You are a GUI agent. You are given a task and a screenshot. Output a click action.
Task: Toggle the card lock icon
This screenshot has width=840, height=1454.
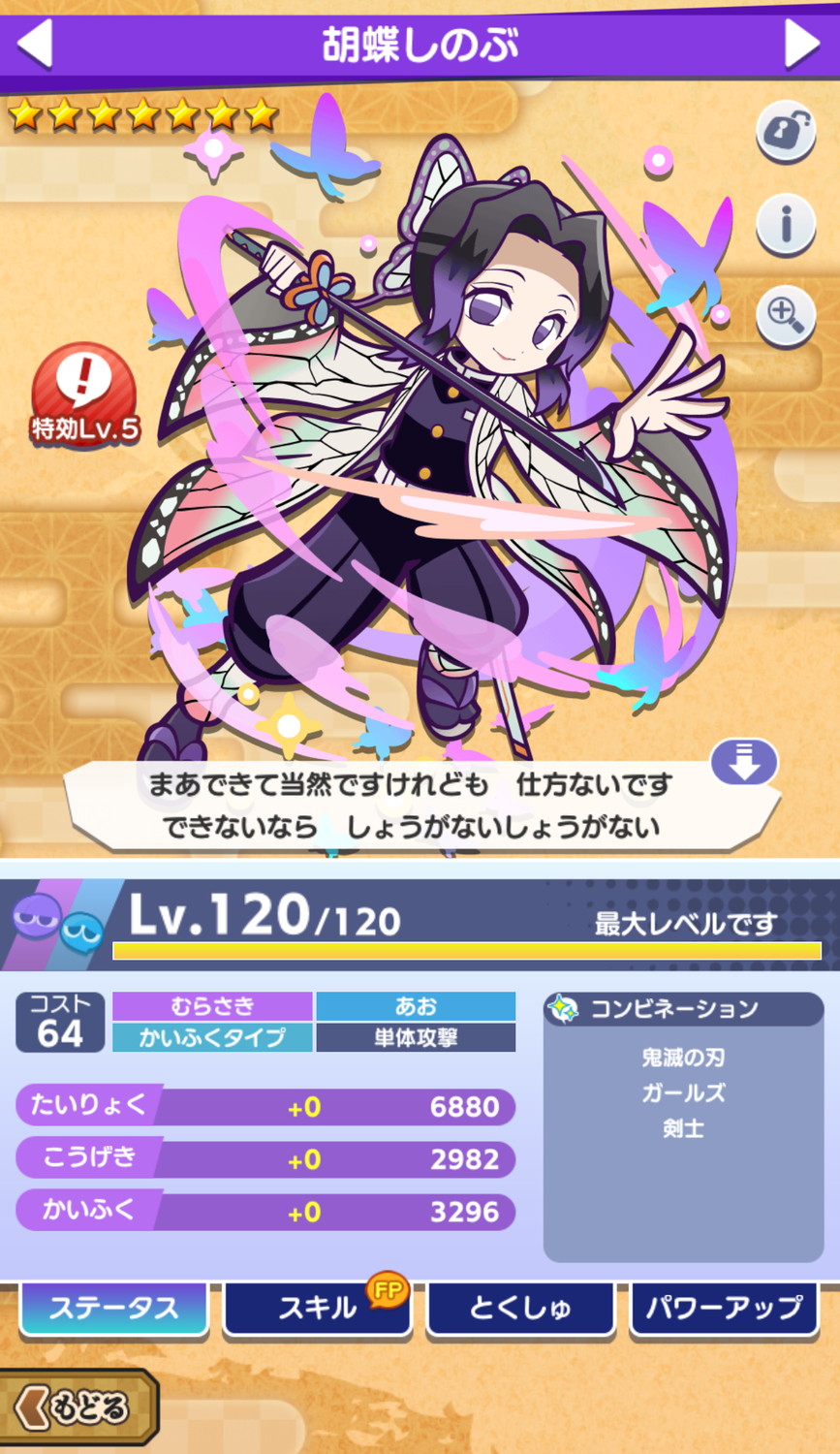[785, 131]
